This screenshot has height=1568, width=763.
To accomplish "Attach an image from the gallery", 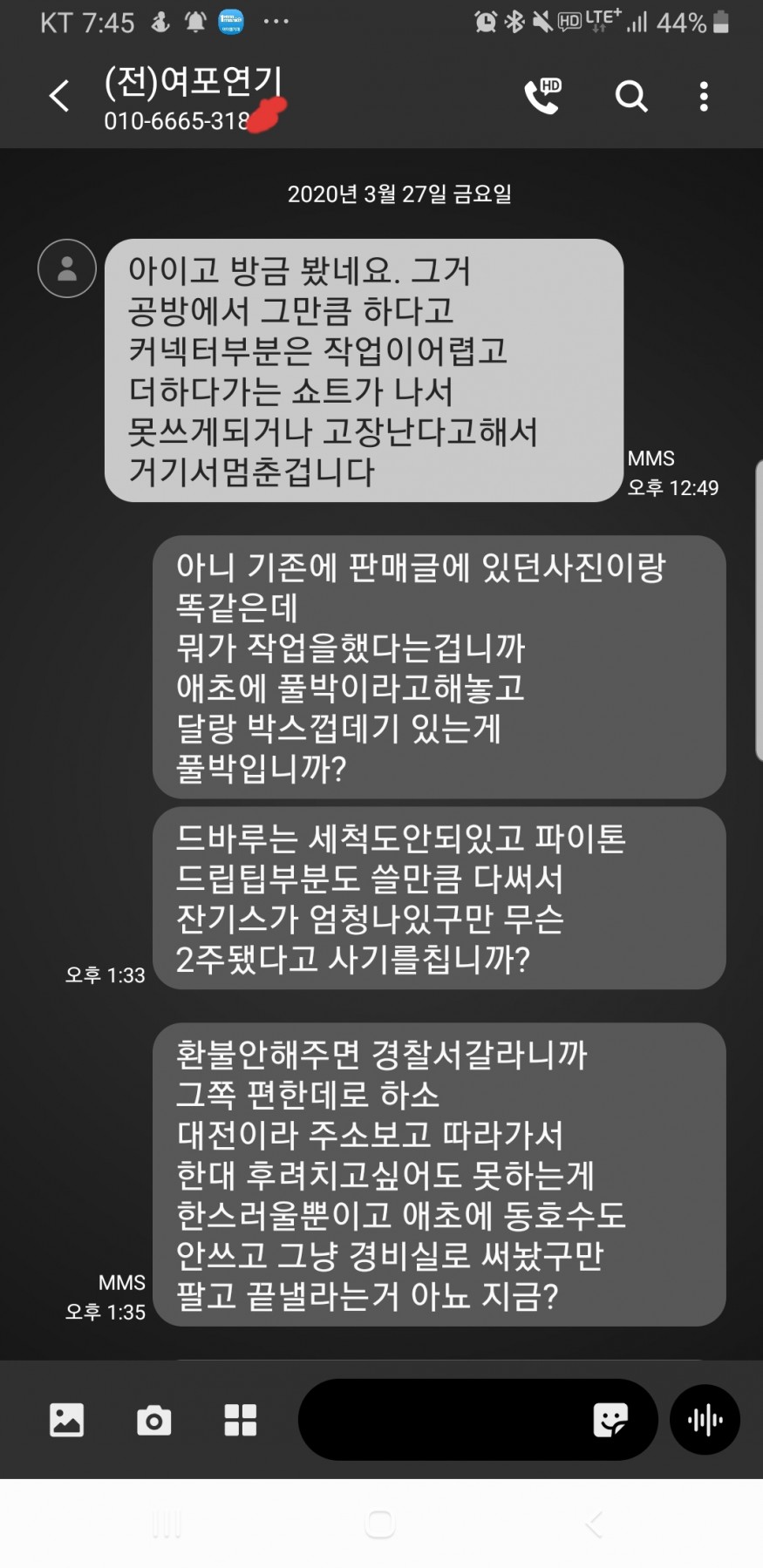I will [67, 1420].
